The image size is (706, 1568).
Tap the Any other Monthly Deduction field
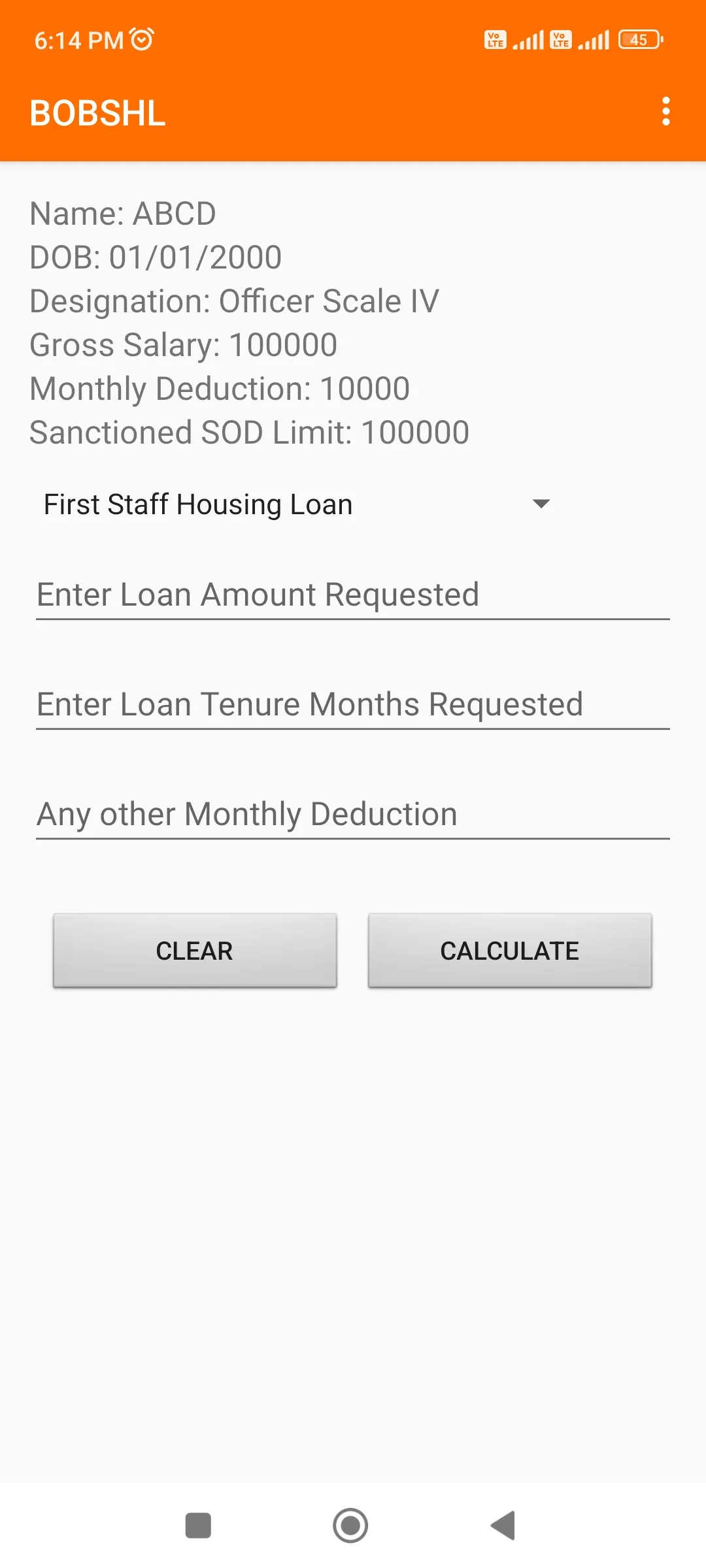[x=353, y=815]
